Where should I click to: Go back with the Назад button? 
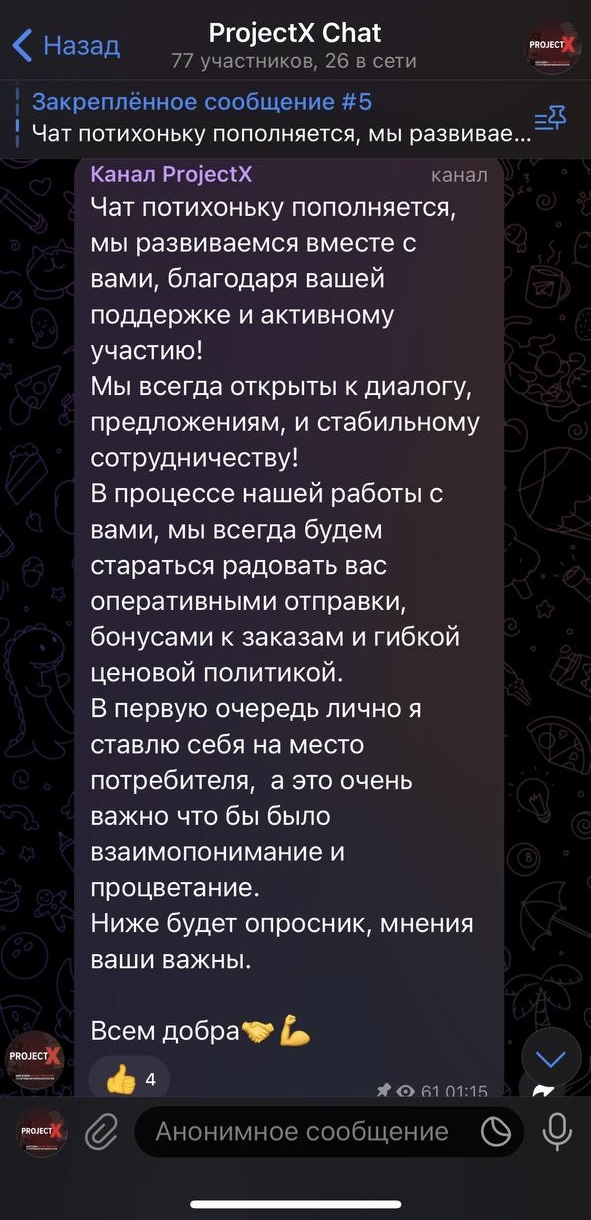(x=66, y=45)
